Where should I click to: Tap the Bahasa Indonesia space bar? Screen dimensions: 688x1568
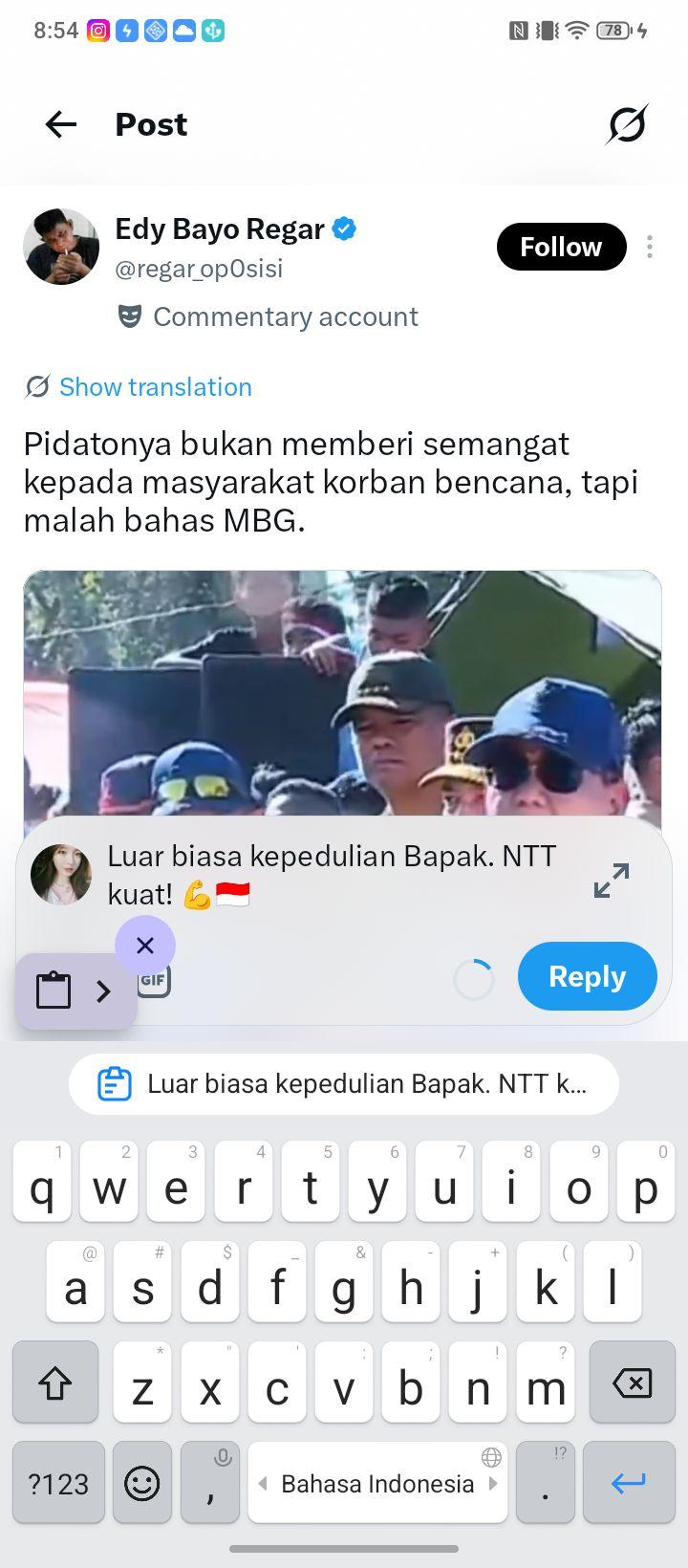pos(377,1483)
